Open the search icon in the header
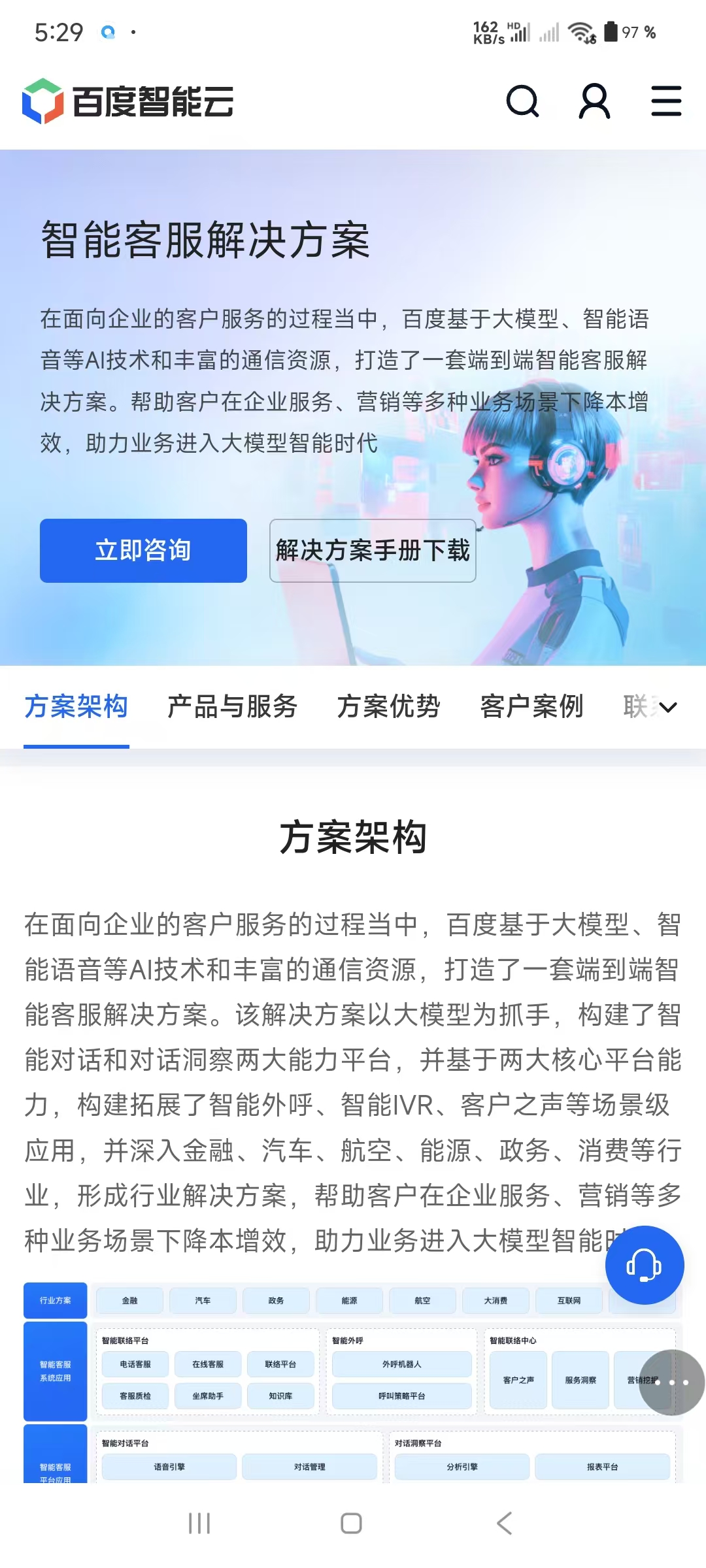 pos(522,101)
